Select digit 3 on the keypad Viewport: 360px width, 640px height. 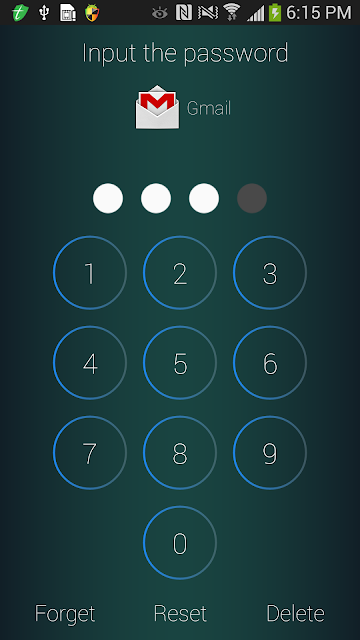point(270,273)
